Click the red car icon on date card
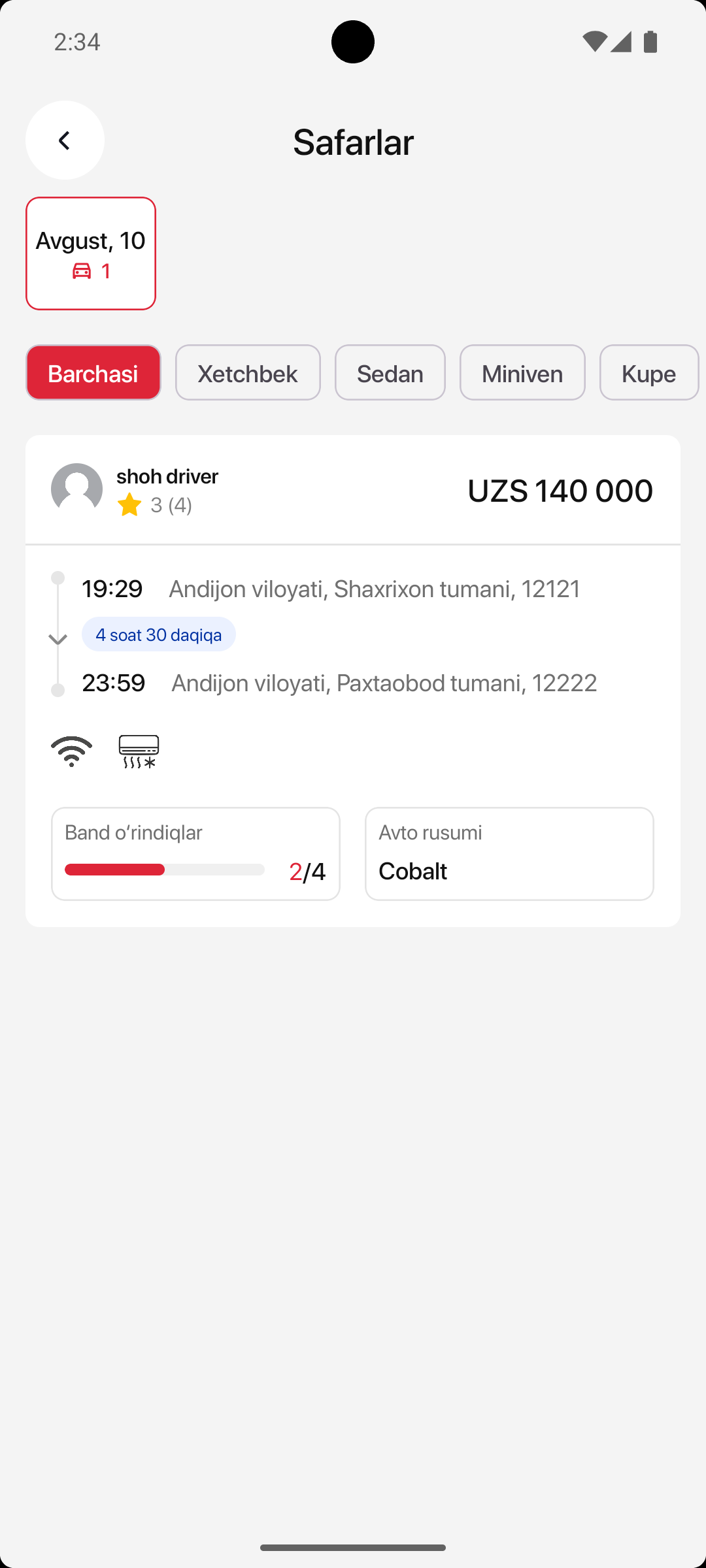Screen dimensions: 706x1568 (80, 271)
